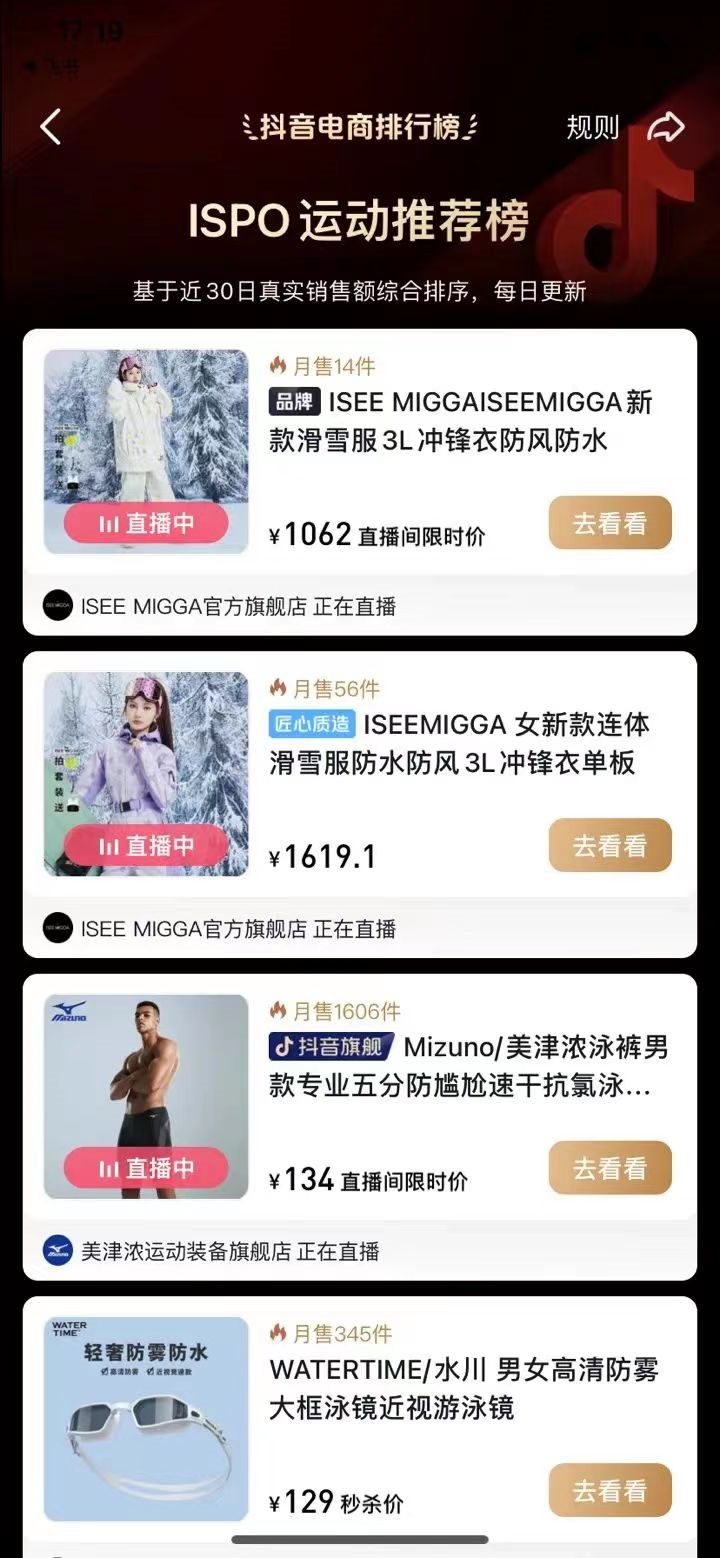
Task: Share this ranking list
Action: 666,127
